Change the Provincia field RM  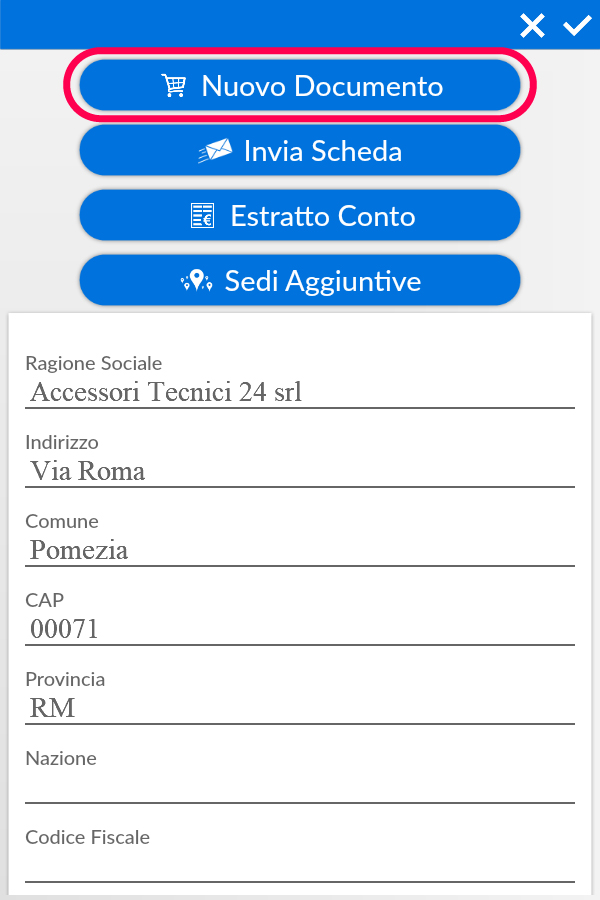(300, 708)
